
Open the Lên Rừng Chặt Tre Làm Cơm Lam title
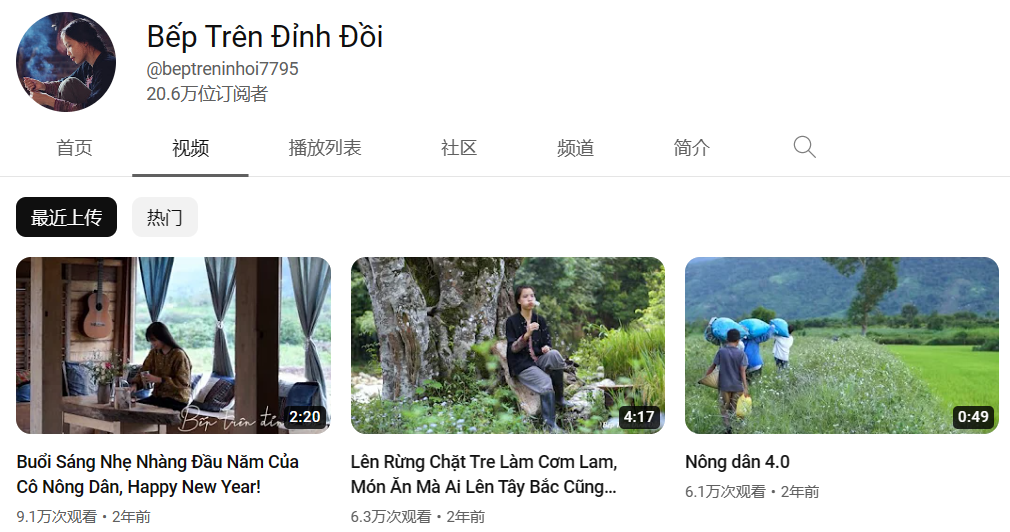[x=484, y=474]
